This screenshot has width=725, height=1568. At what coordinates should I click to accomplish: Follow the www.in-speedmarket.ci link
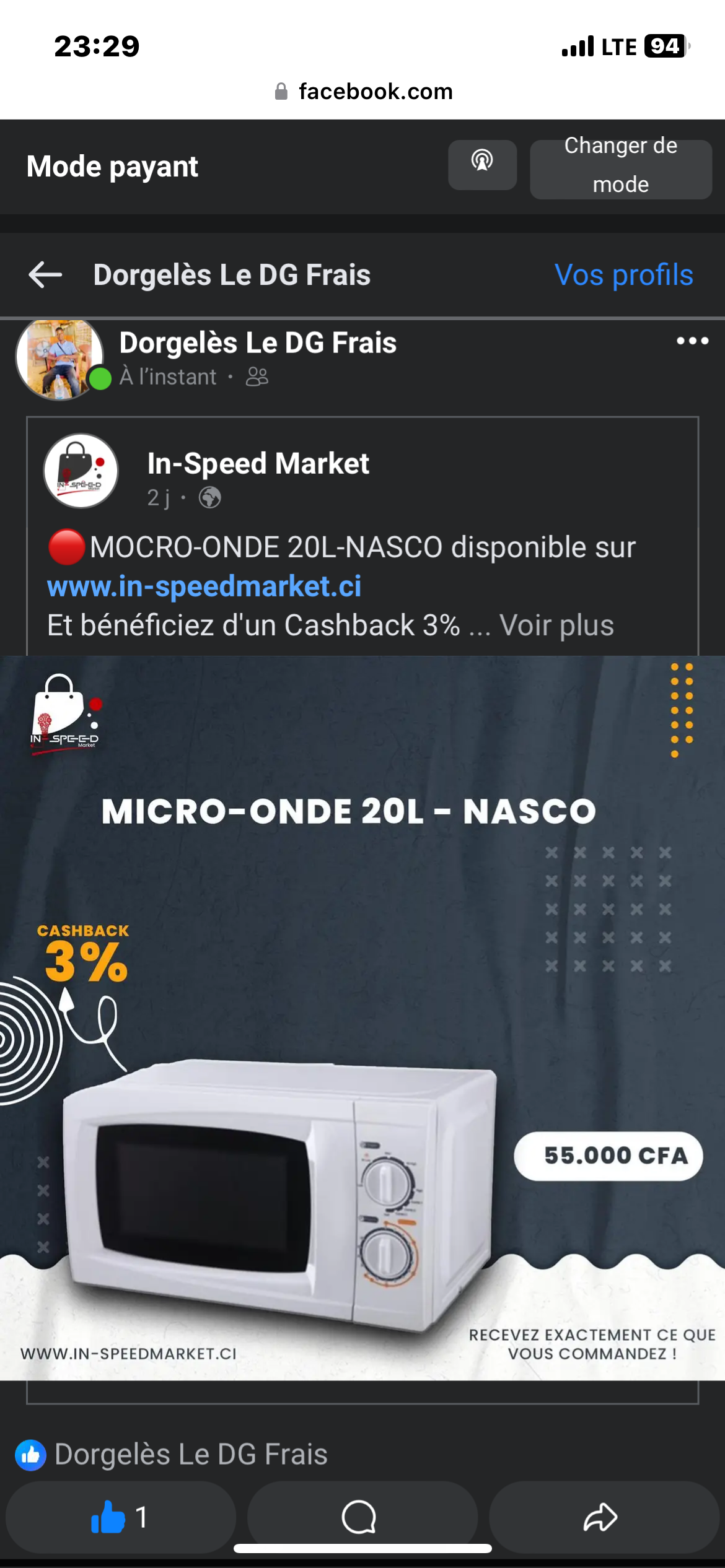pyautogui.click(x=204, y=586)
